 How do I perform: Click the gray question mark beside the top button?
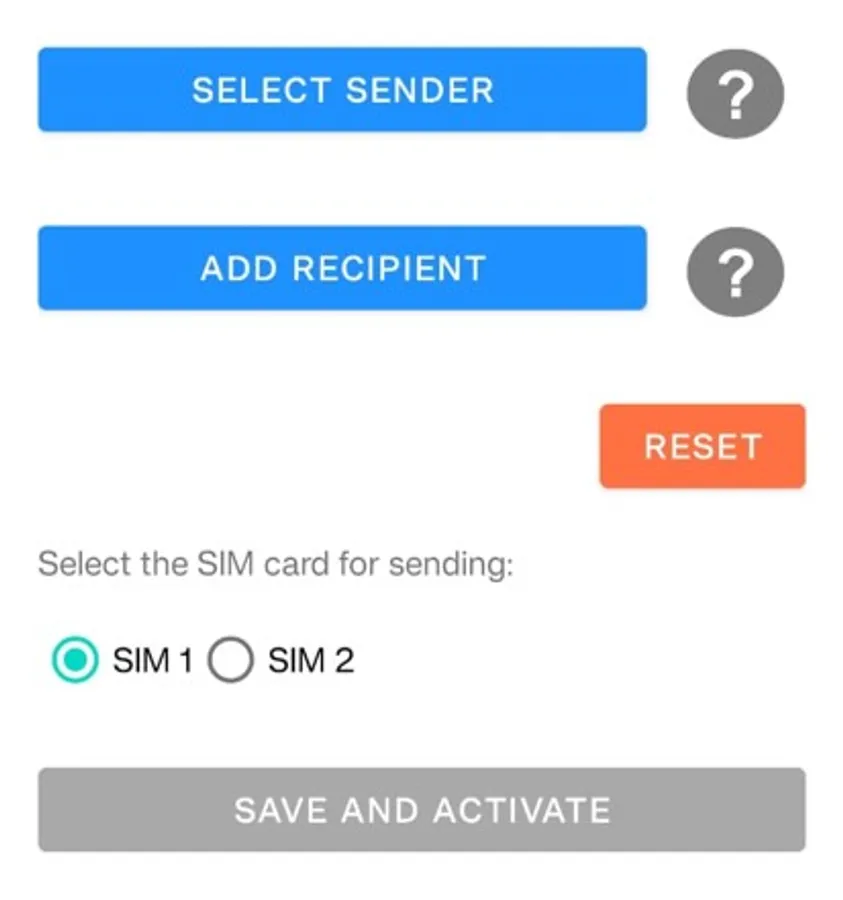click(x=735, y=91)
